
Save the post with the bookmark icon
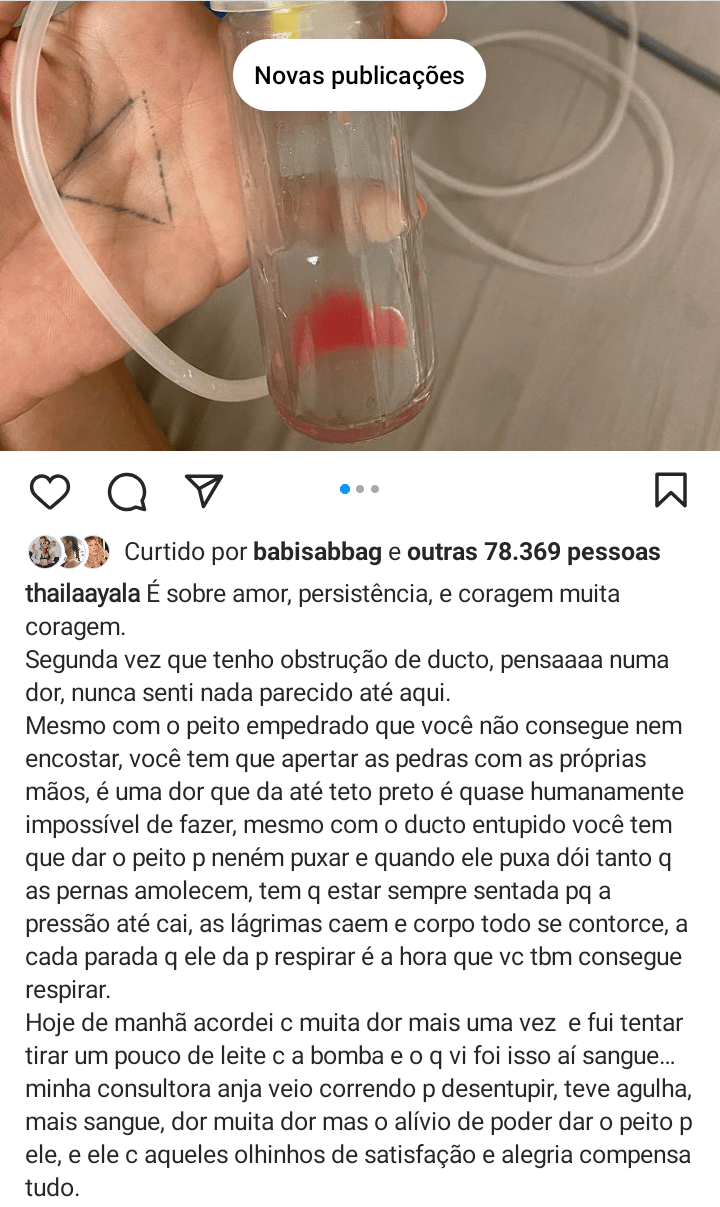click(x=670, y=490)
